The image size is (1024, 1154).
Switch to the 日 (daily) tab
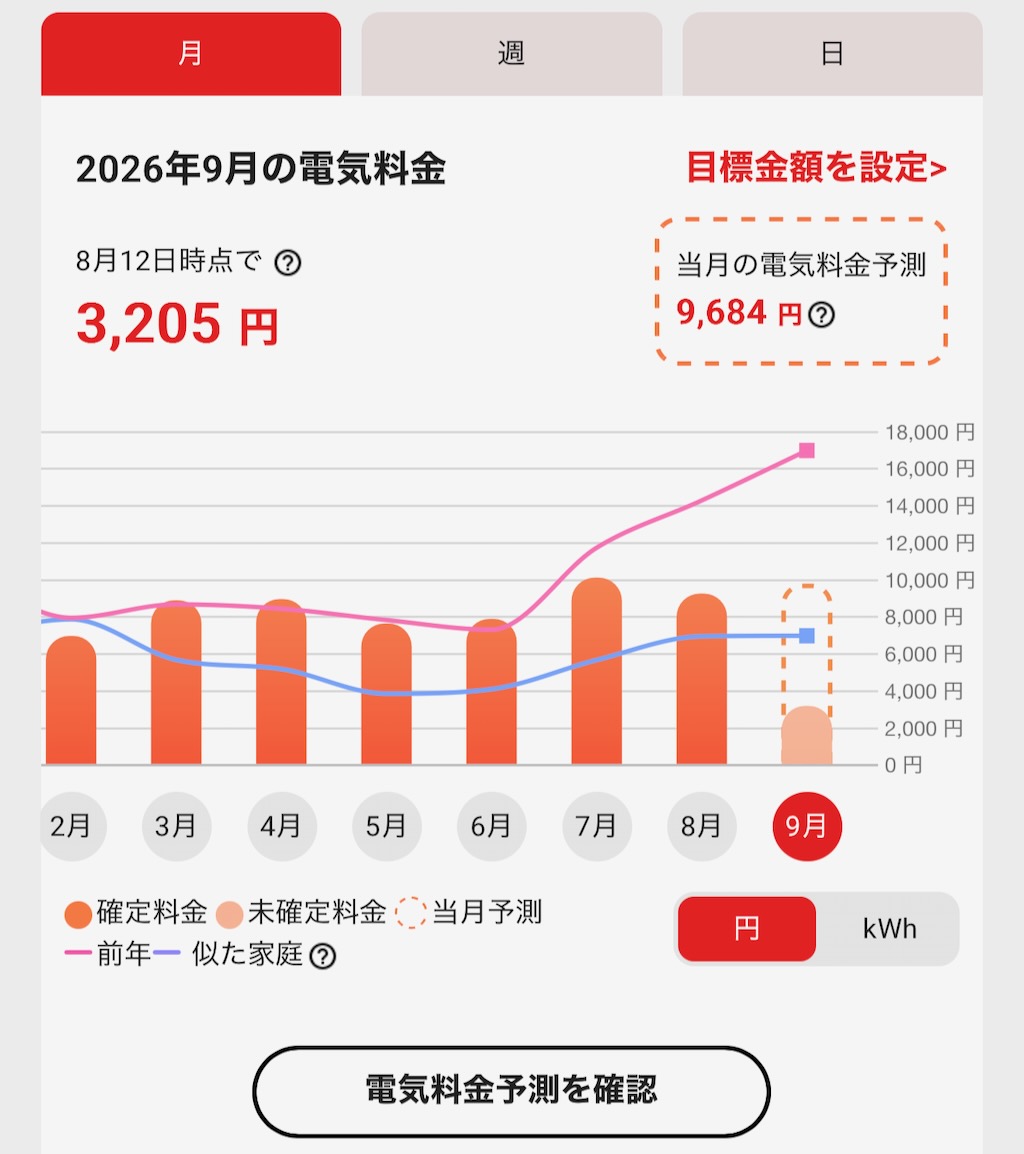[832, 54]
